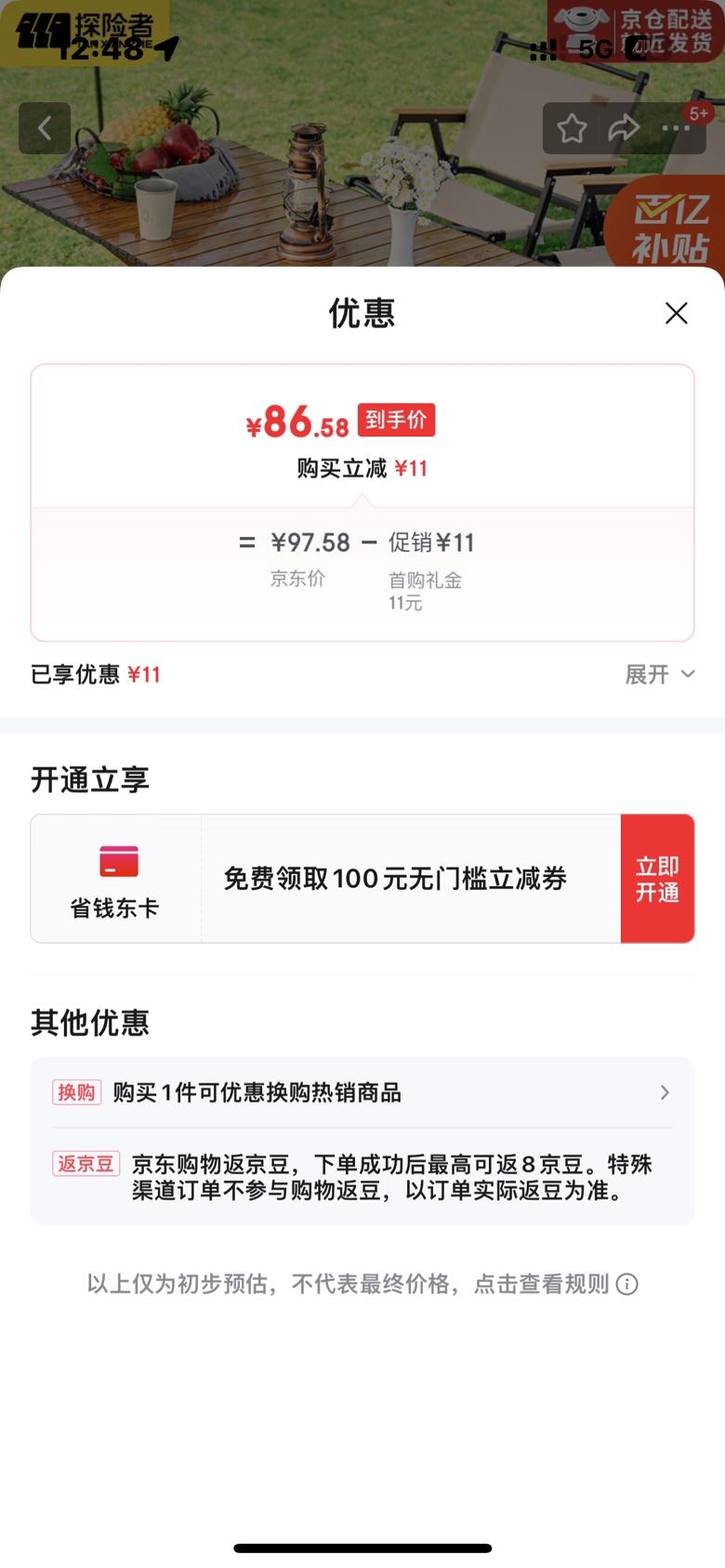Image resolution: width=725 pixels, height=1568 pixels.
Task: Tap the share arrow icon
Action: point(625,129)
